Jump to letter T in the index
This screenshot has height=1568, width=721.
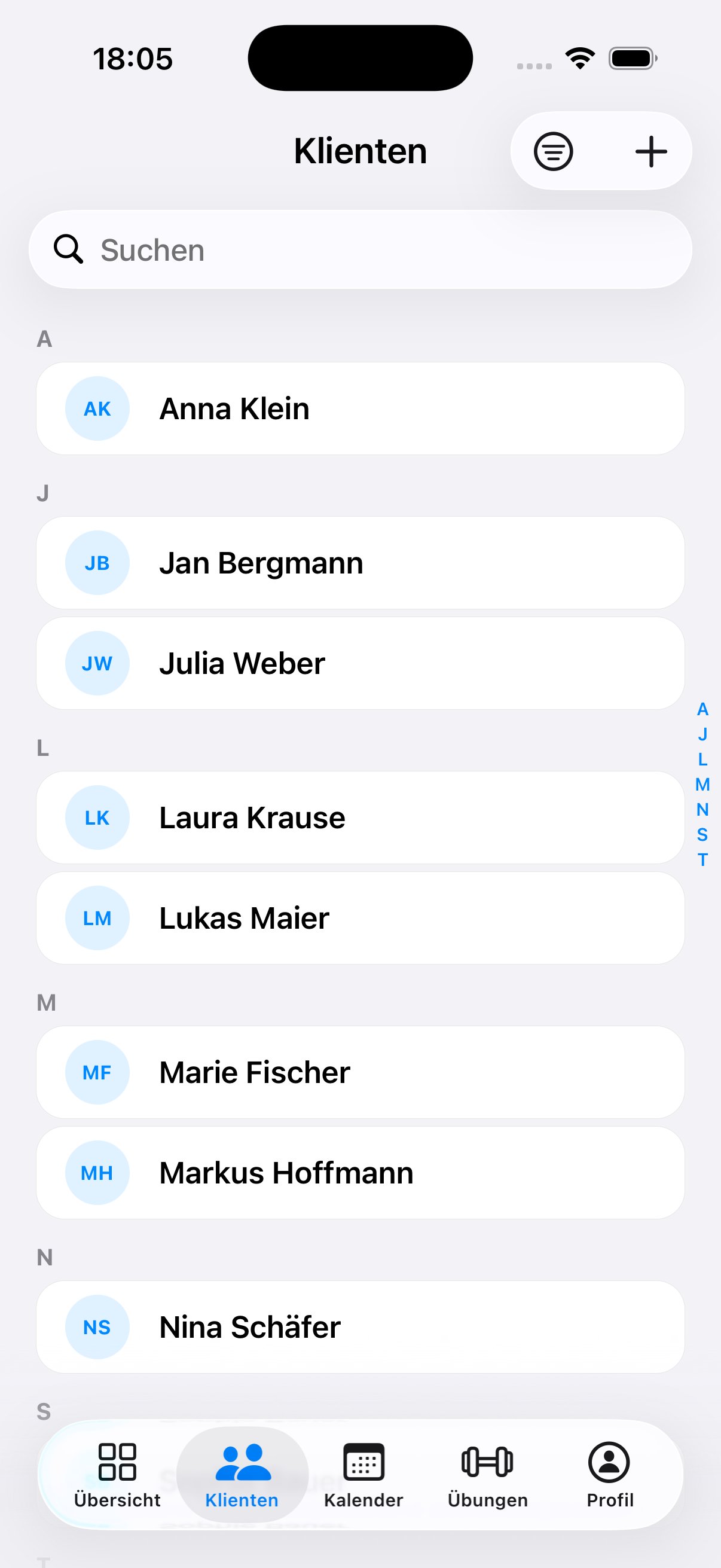pos(702,859)
